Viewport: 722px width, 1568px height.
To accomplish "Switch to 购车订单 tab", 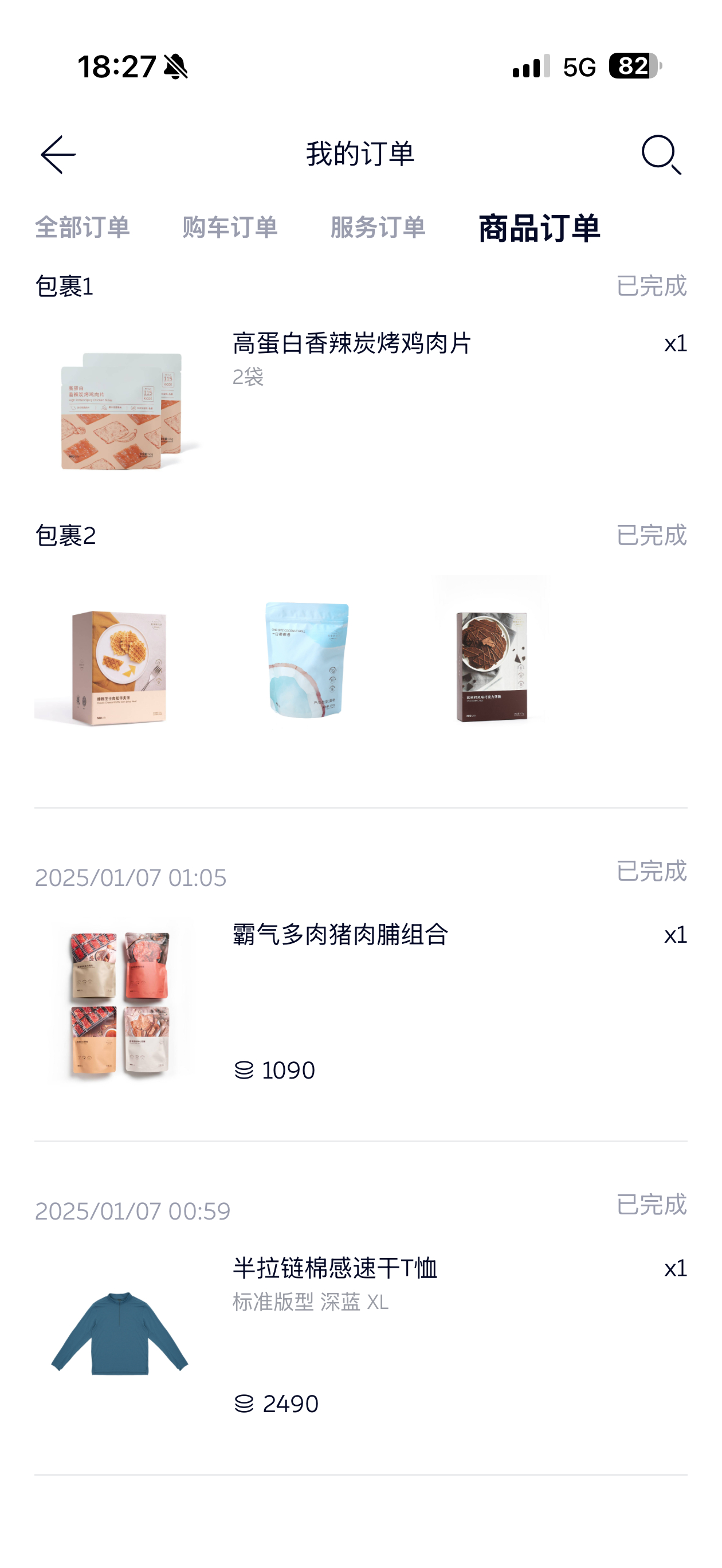I will 230,228.
